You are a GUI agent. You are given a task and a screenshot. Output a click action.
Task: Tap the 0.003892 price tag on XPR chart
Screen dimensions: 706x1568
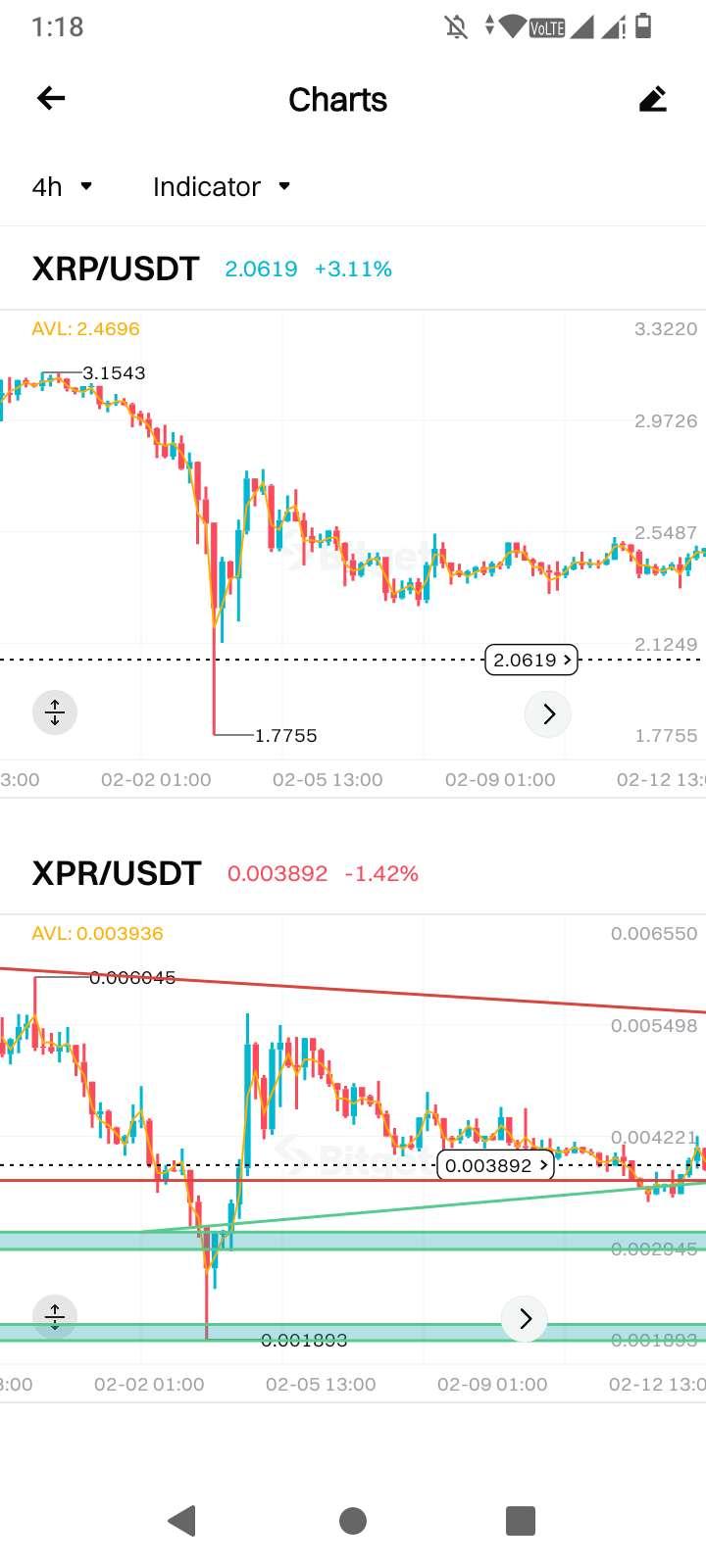tap(495, 1165)
